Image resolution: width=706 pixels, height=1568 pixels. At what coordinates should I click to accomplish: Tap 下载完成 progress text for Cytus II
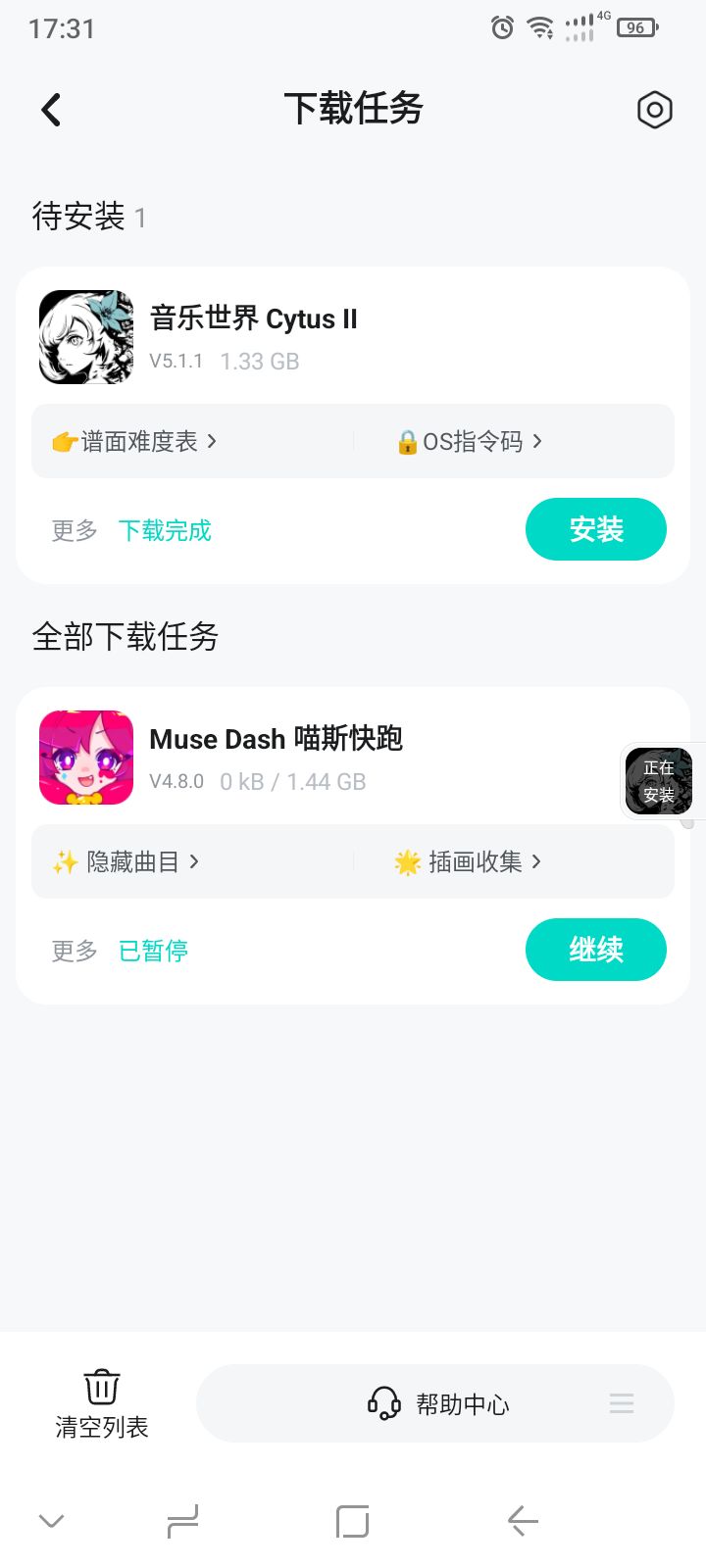click(x=164, y=530)
